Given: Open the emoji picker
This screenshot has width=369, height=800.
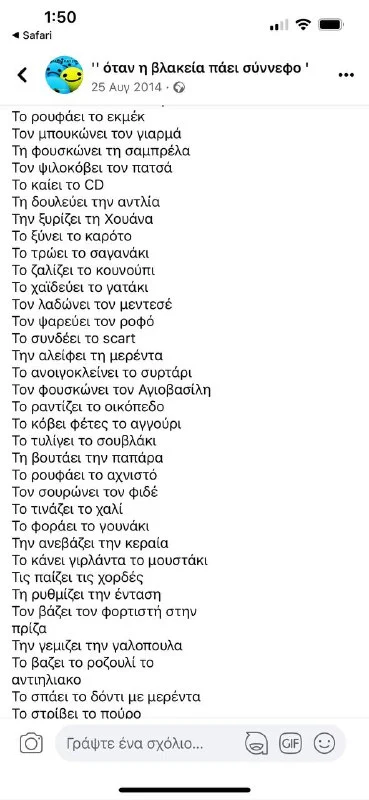Looking at the screenshot, I should 324,743.
